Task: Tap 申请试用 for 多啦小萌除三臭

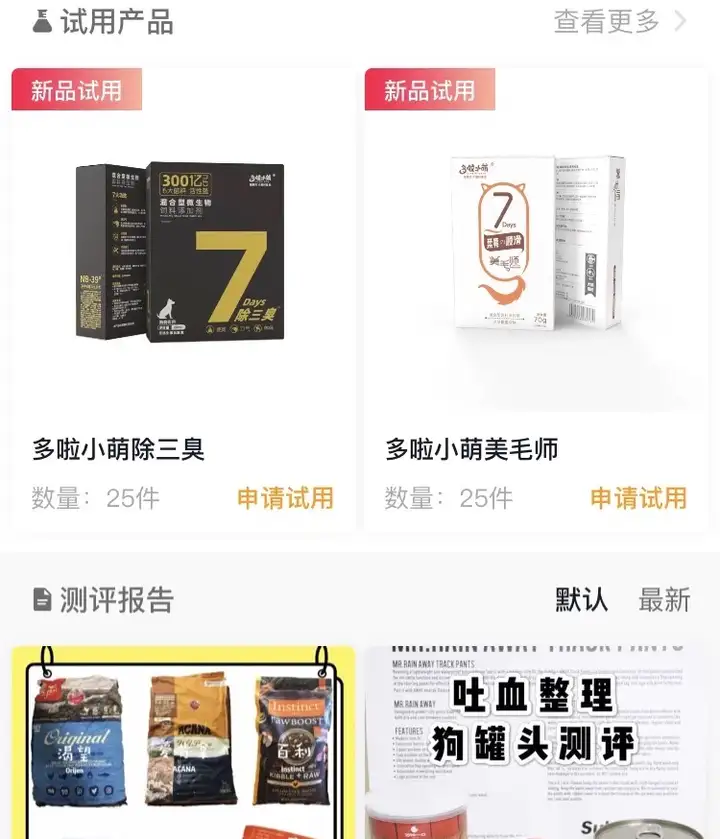Action: tap(285, 498)
